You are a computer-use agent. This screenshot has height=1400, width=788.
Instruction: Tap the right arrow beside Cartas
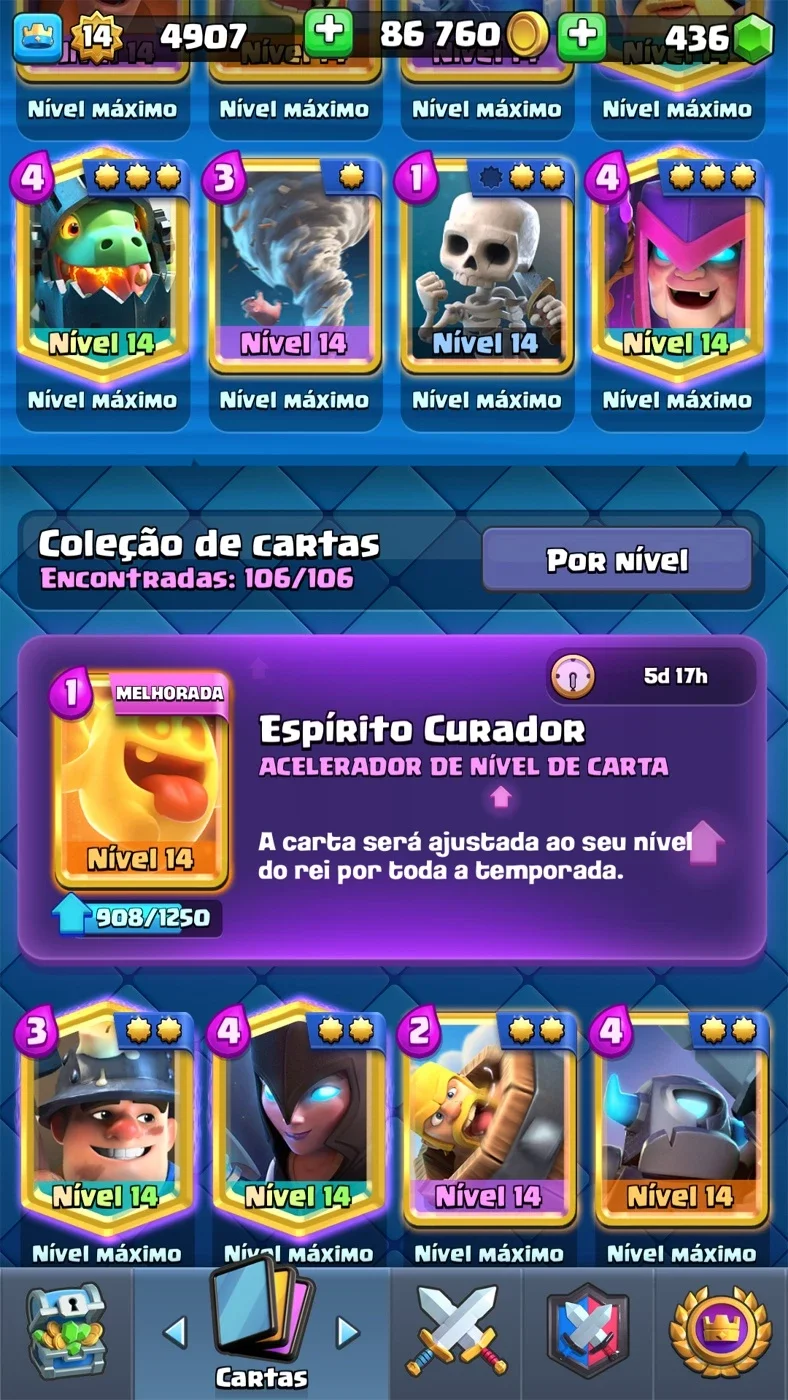click(x=348, y=1331)
